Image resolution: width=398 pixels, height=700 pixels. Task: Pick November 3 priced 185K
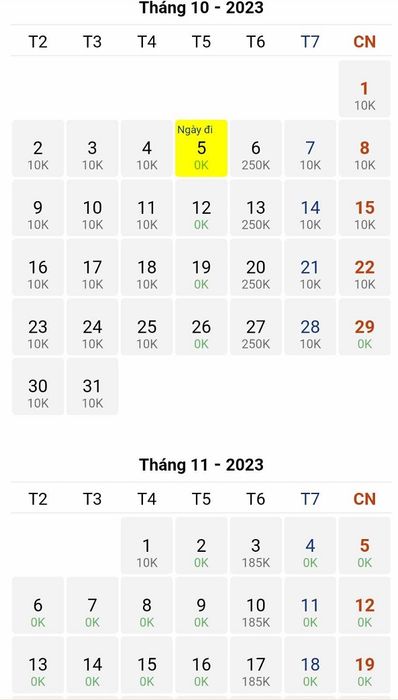256,546
